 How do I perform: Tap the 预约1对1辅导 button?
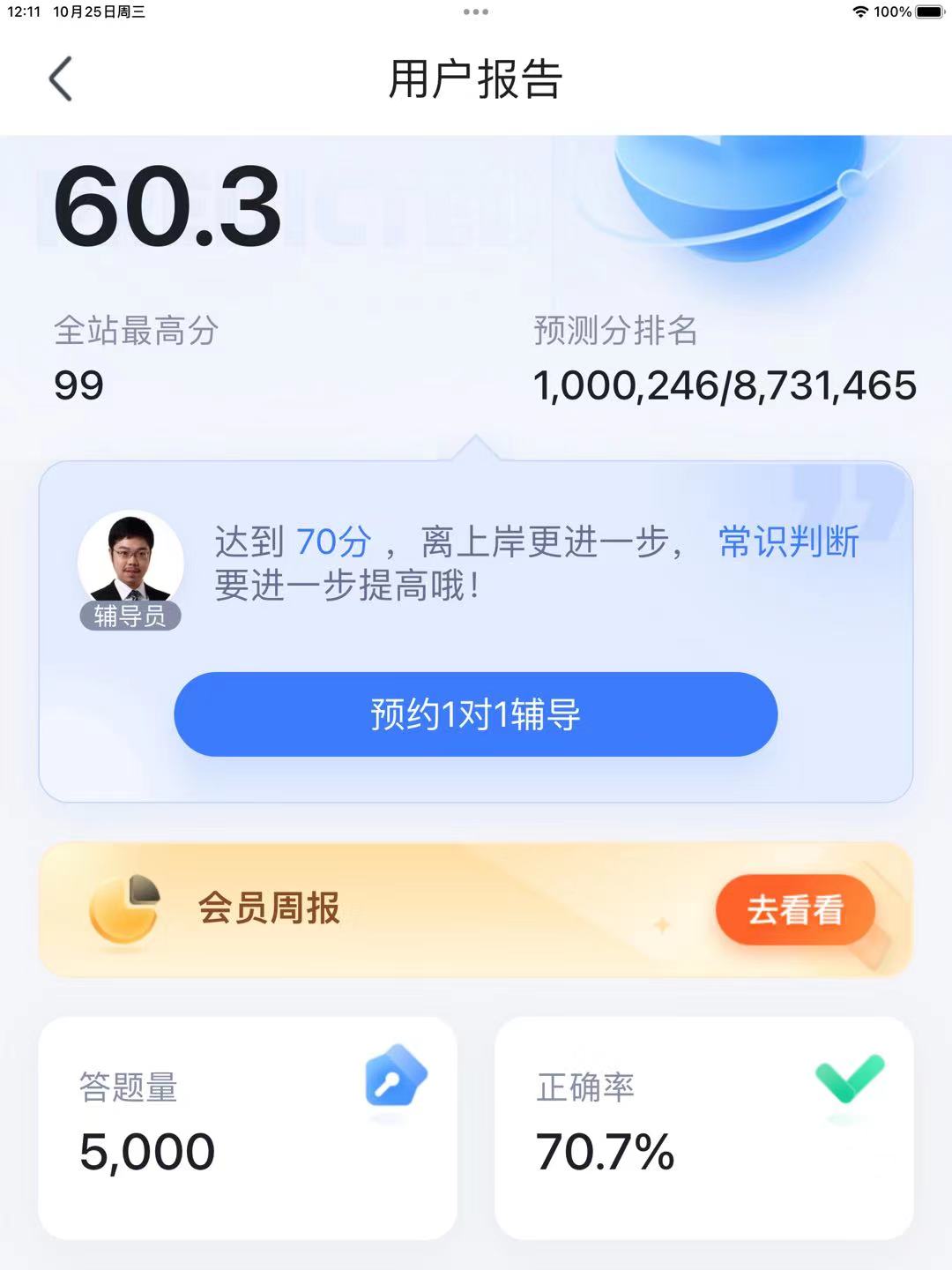(475, 714)
